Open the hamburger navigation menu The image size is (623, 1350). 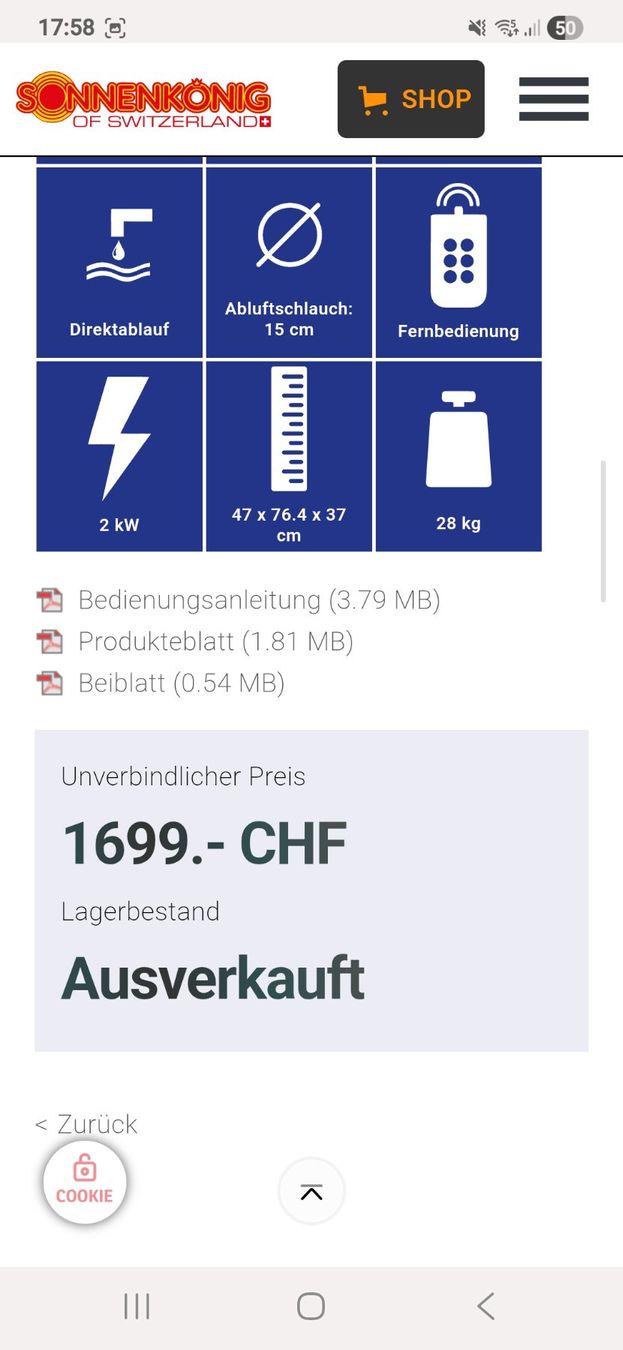click(x=553, y=99)
